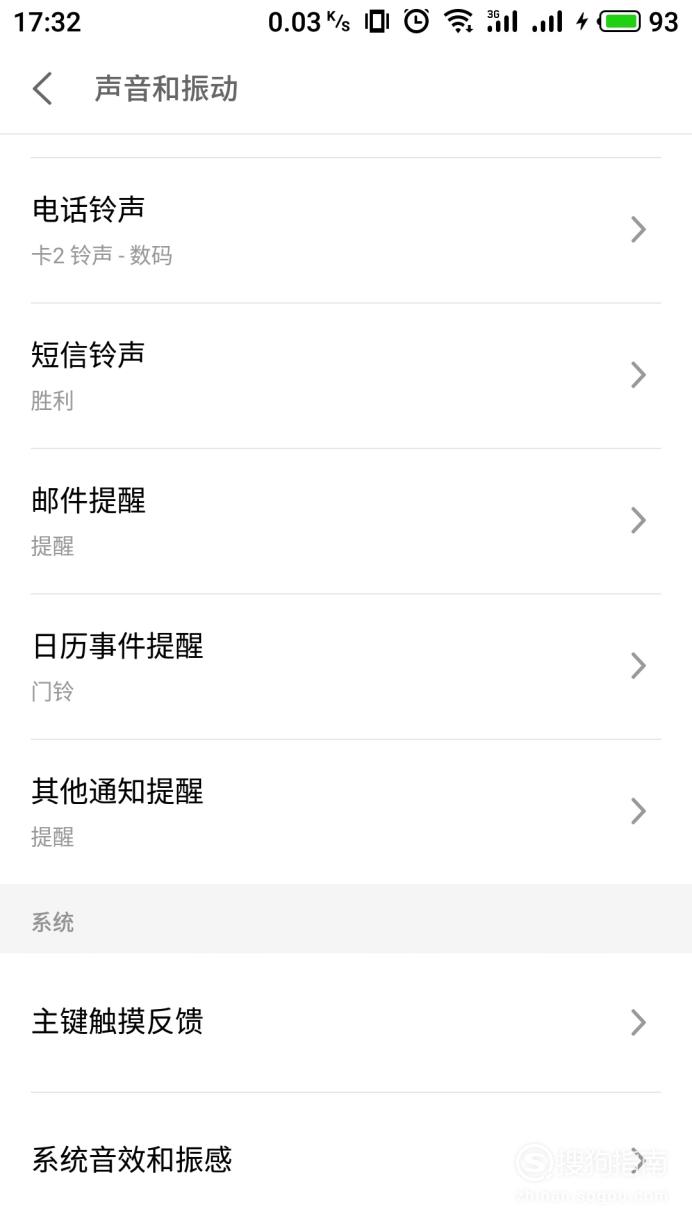The image size is (692, 1230).
Task: Open 其他通知提醒 settings
Action: tap(346, 811)
